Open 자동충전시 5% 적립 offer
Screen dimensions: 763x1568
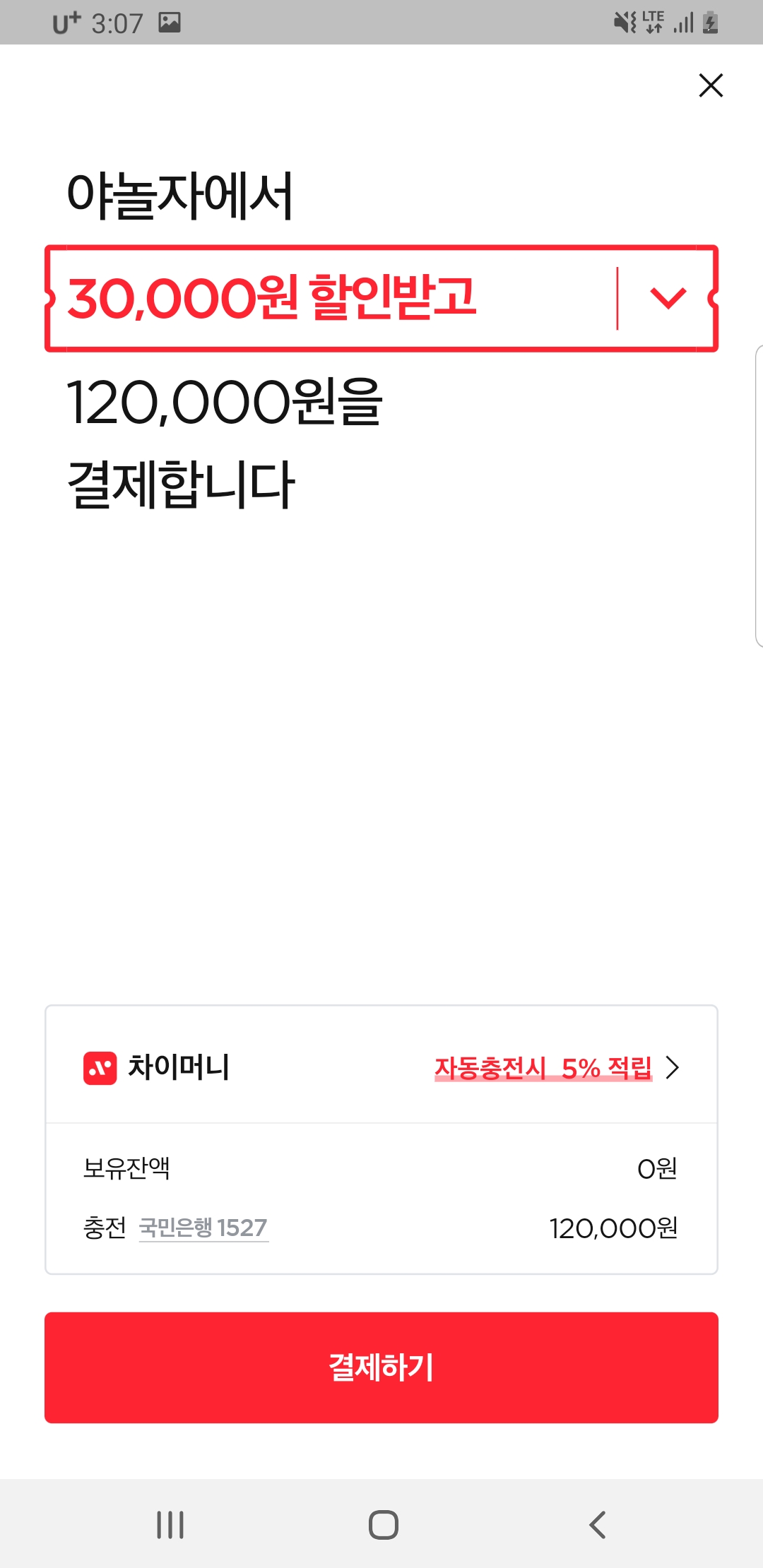coord(556,1068)
